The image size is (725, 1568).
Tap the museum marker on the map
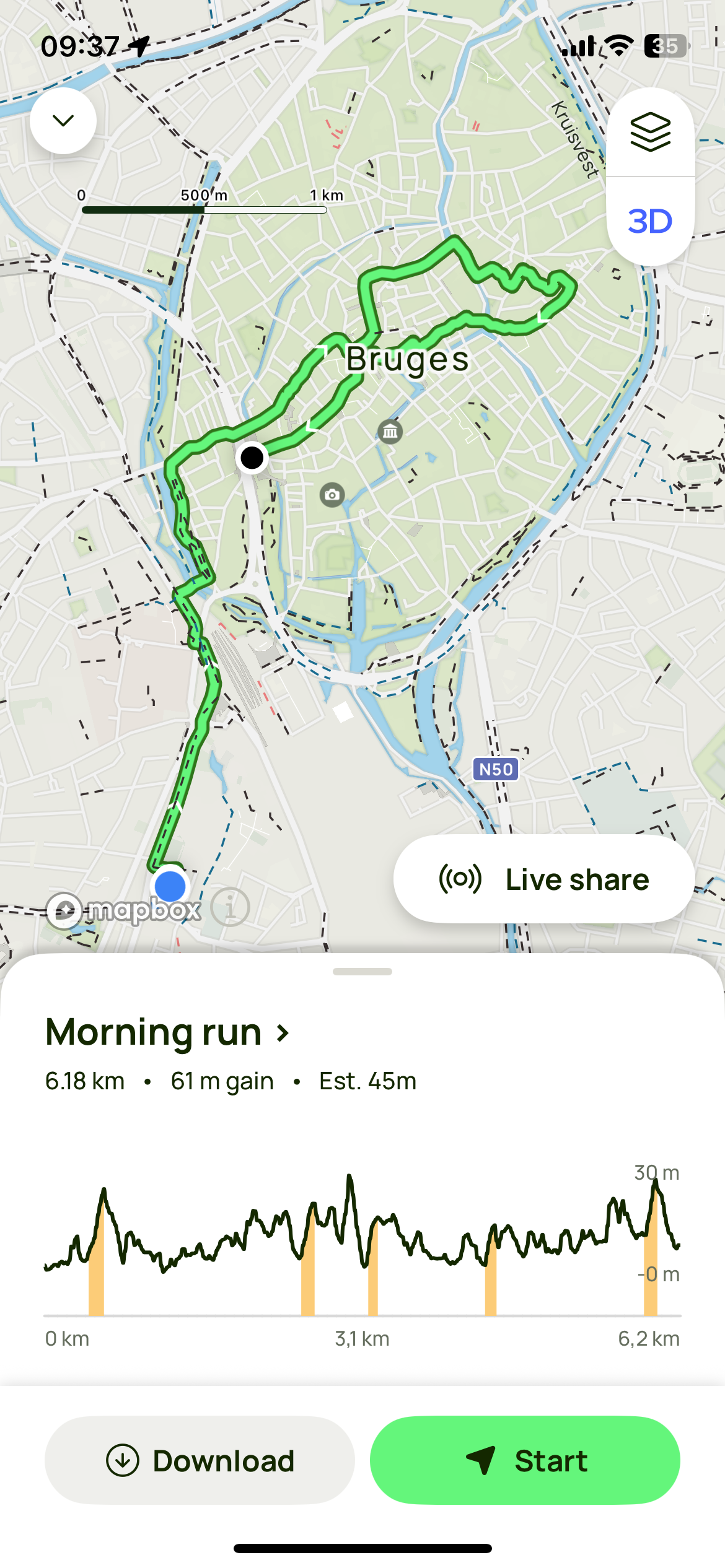click(390, 431)
